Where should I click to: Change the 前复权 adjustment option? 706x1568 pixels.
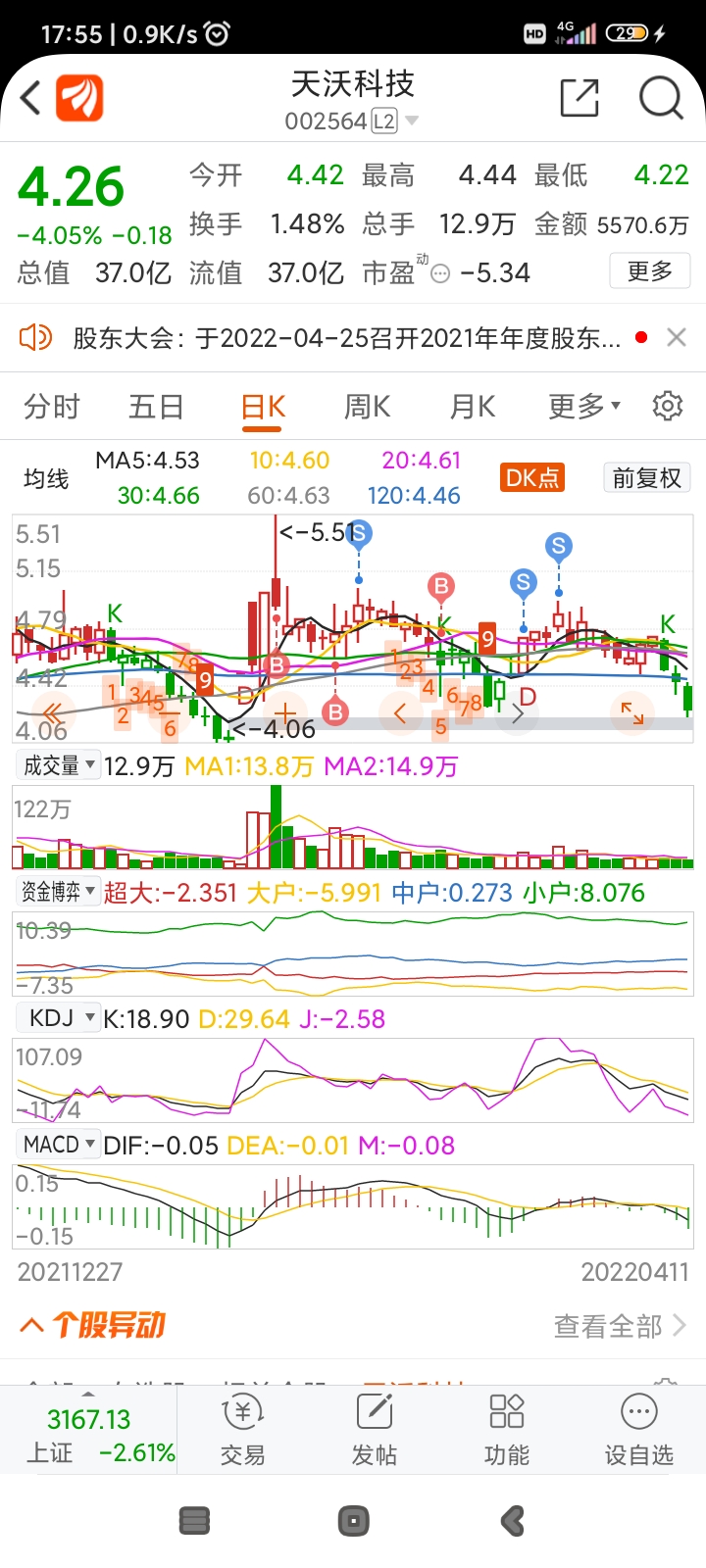point(646,477)
